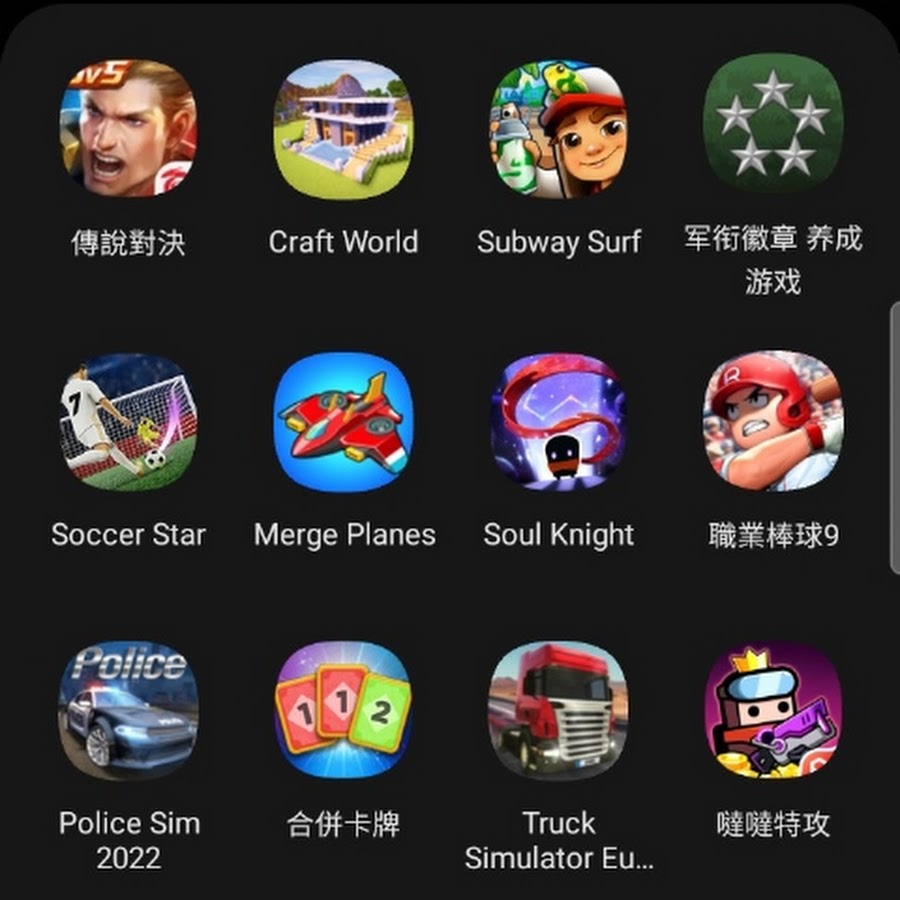Launch Craft World
Screen dimensions: 900x900
[343, 129]
